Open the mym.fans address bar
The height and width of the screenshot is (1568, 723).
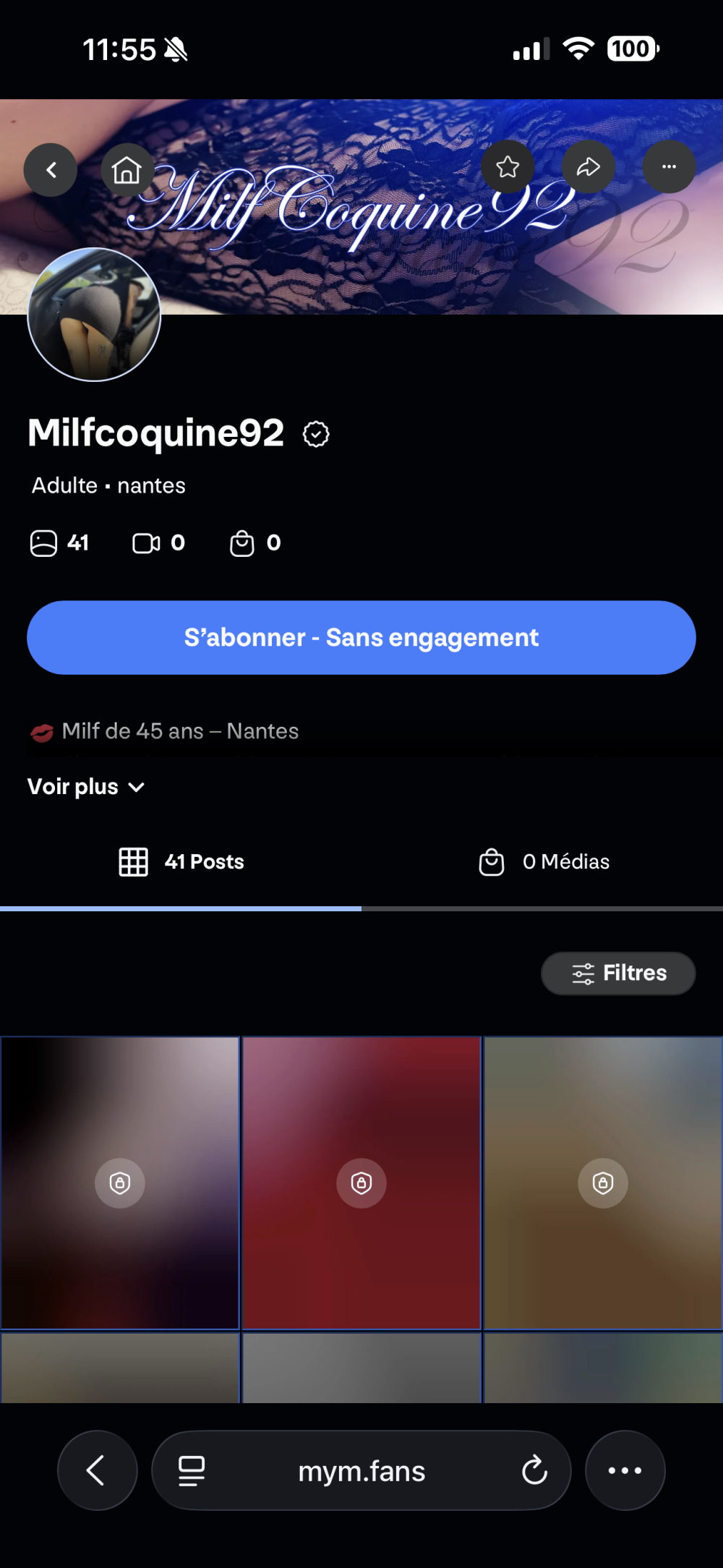361,1470
